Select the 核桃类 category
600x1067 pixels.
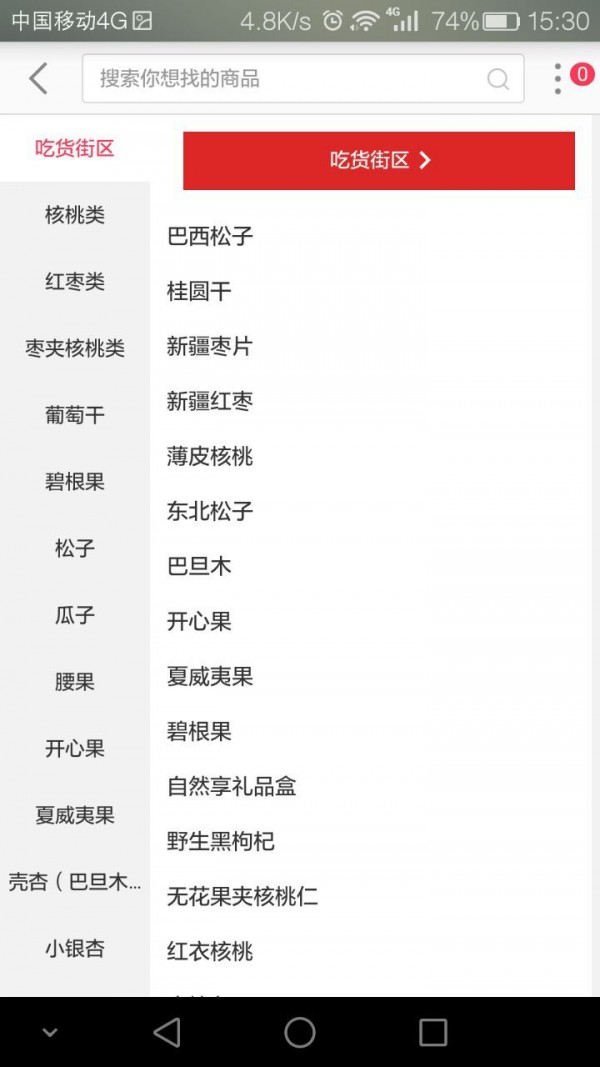tap(75, 215)
